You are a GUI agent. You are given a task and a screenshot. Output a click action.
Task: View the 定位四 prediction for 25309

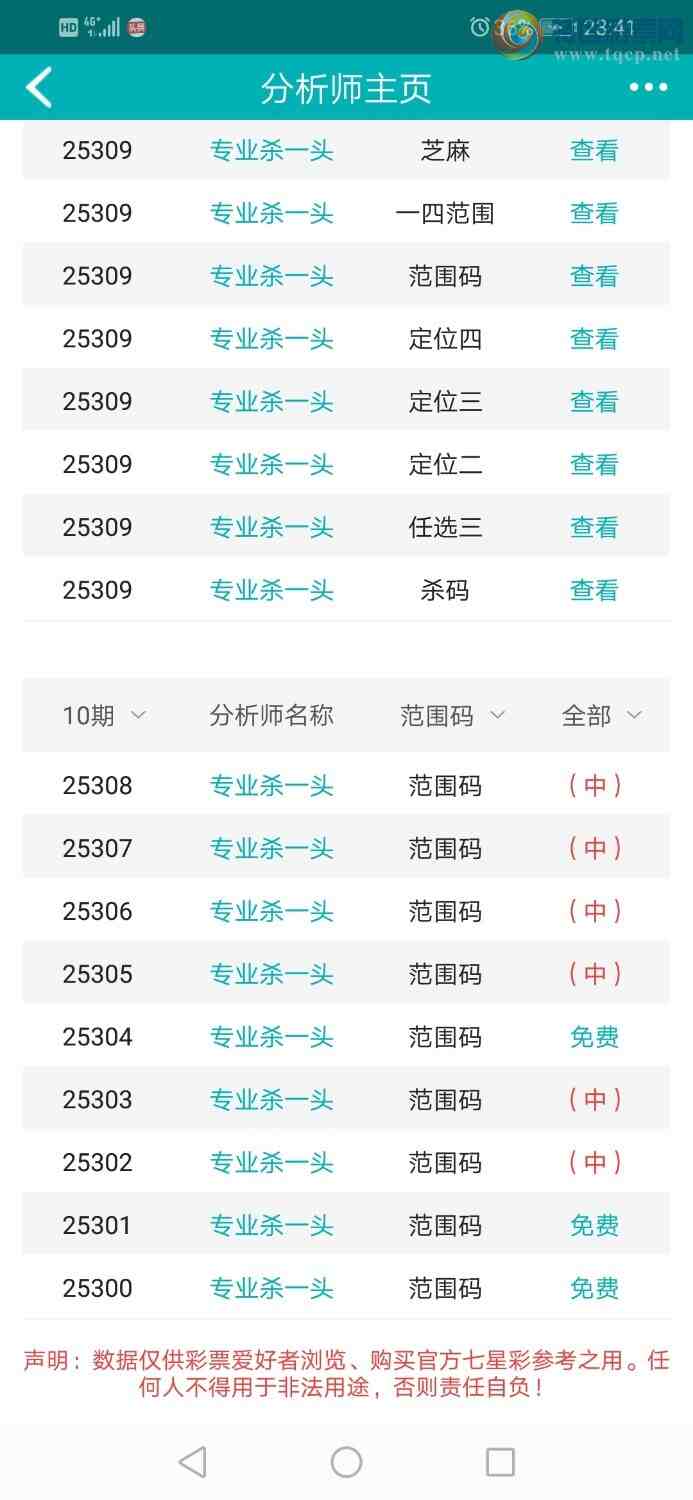click(x=594, y=339)
